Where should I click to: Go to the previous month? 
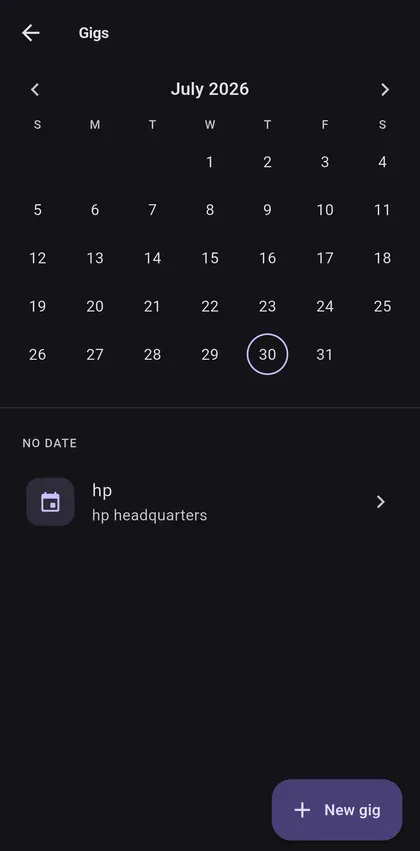point(35,90)
